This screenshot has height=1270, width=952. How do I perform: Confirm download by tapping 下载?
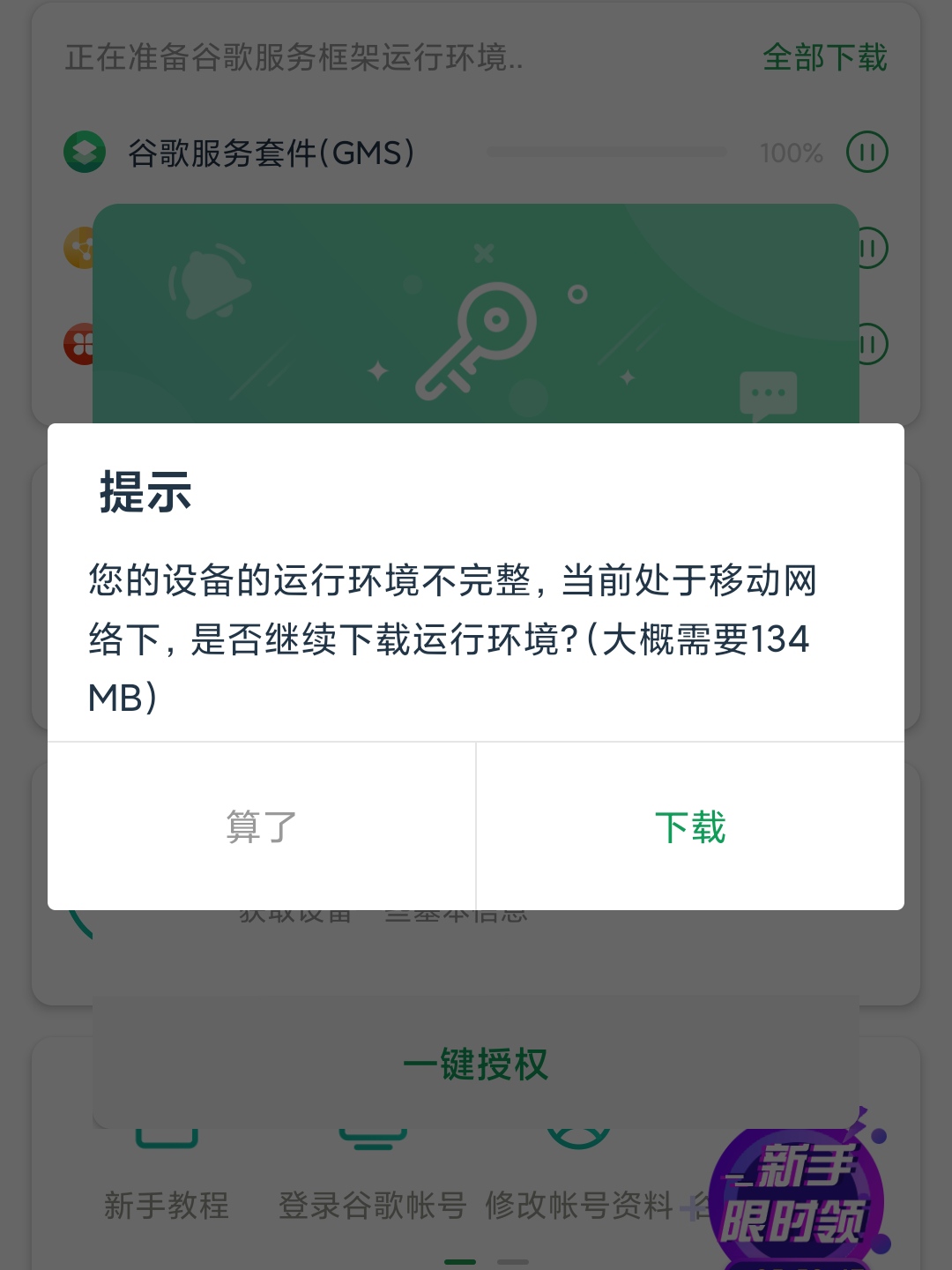pos(690,827)
